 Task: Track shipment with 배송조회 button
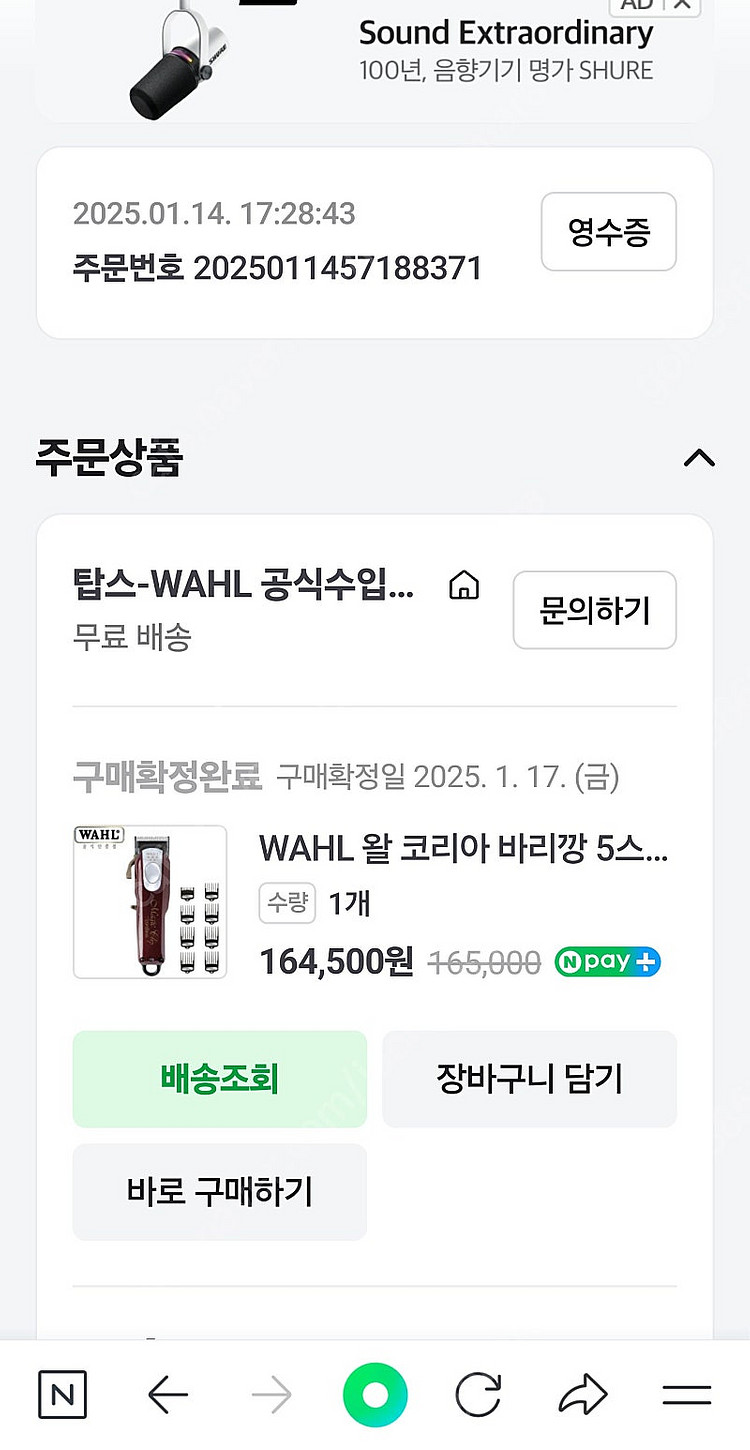click(x=219, y=1079)
